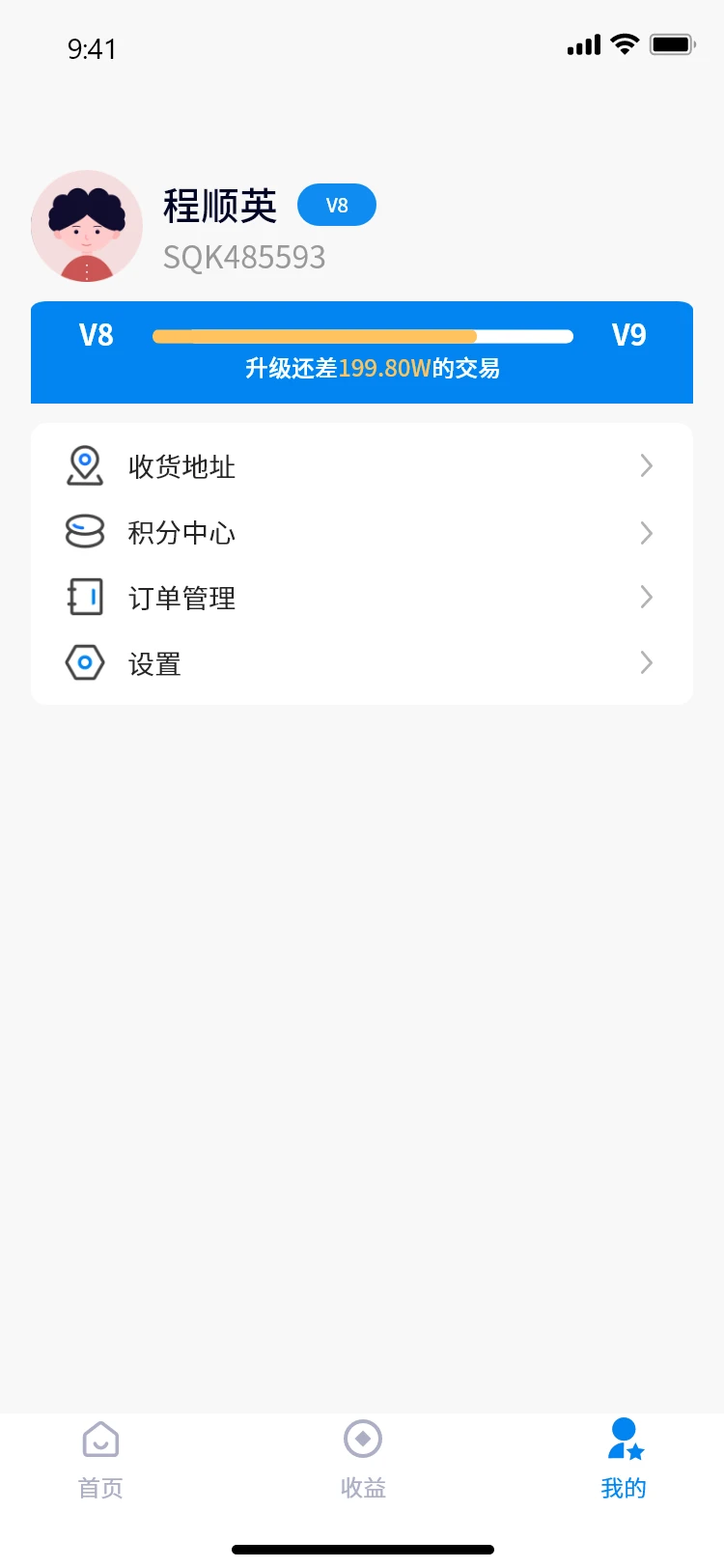Image resolution: width=724 pixels, height=1568 pixels.
Task: Click the 我的 profile icon
Action: click(x=625, y=1438)
